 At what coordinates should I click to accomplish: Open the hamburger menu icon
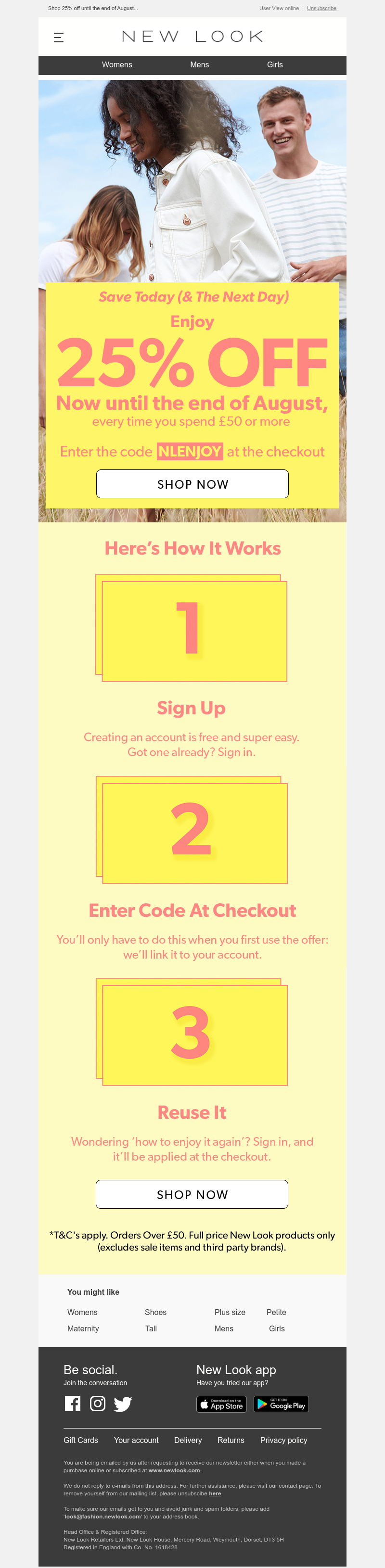[x=59, y=38]
